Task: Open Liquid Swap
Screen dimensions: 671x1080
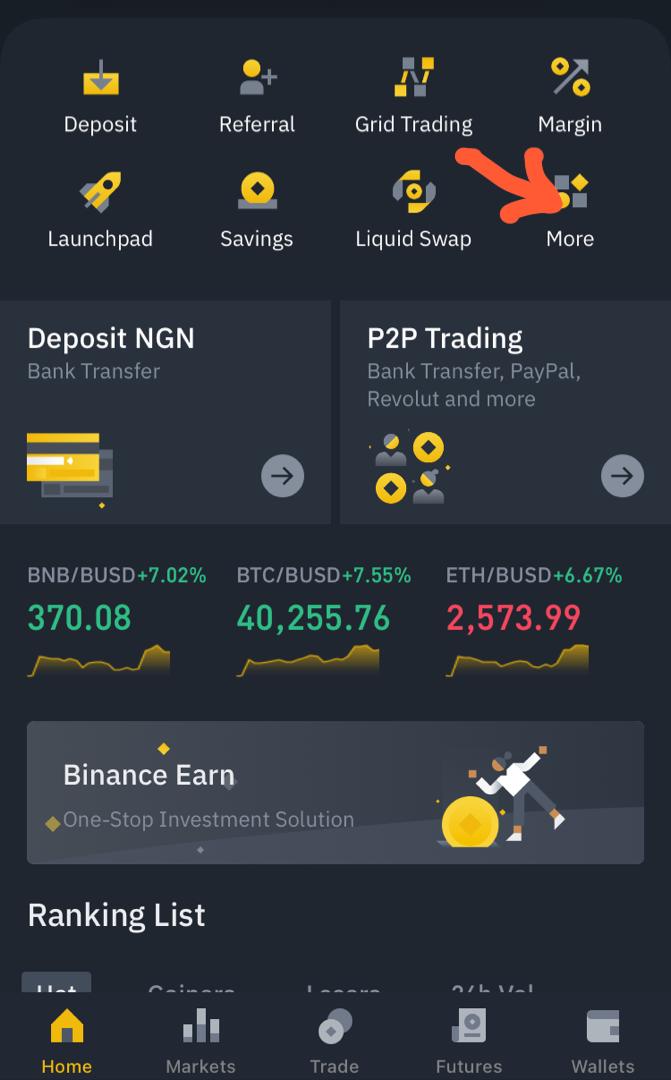Action: (413, 211)
